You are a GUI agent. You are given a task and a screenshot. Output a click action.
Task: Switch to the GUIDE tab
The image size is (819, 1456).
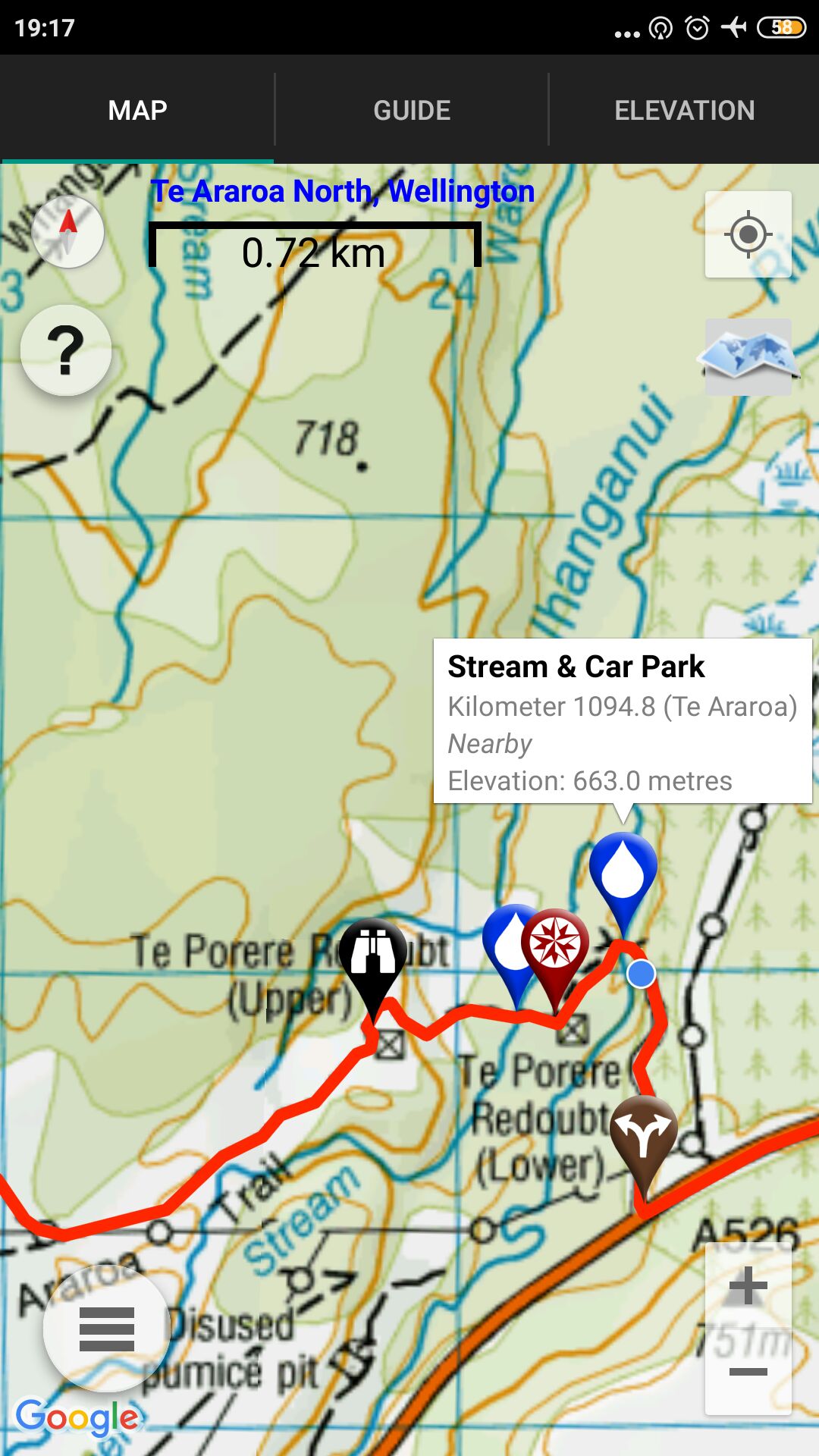(411, 110)
